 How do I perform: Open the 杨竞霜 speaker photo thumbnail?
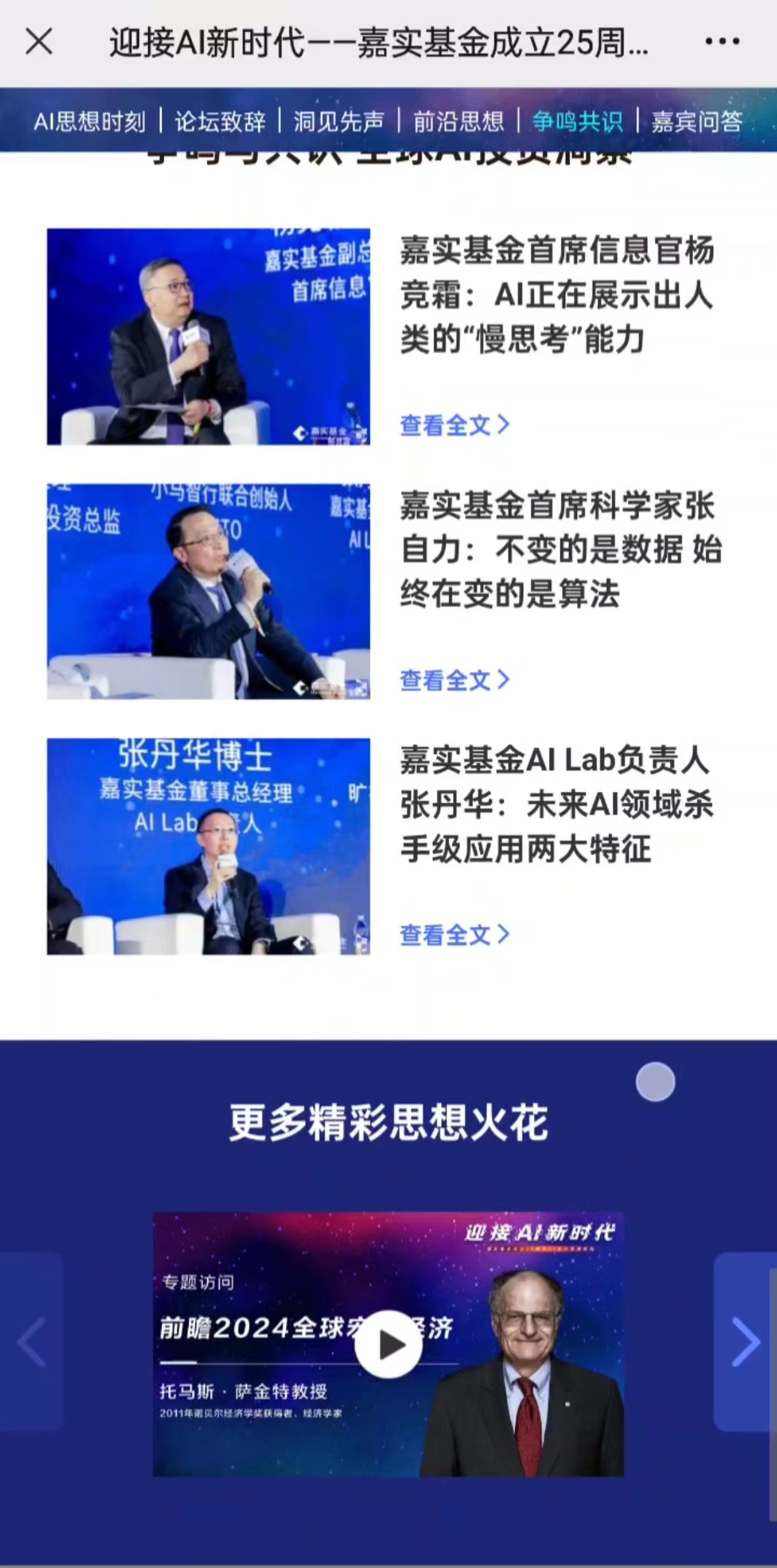pyautogui.click(x=208, y=337)
